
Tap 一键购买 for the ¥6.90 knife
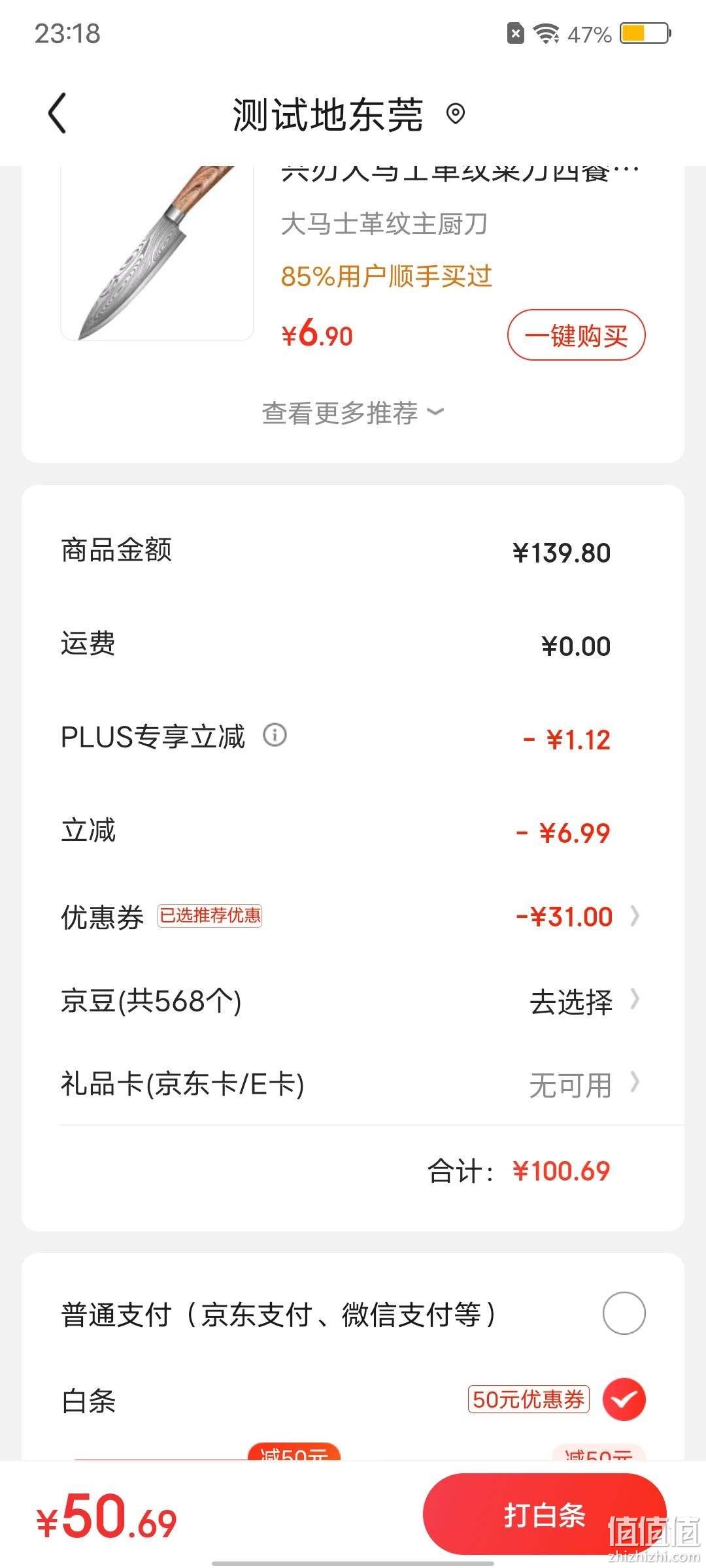tap(576, 335)
